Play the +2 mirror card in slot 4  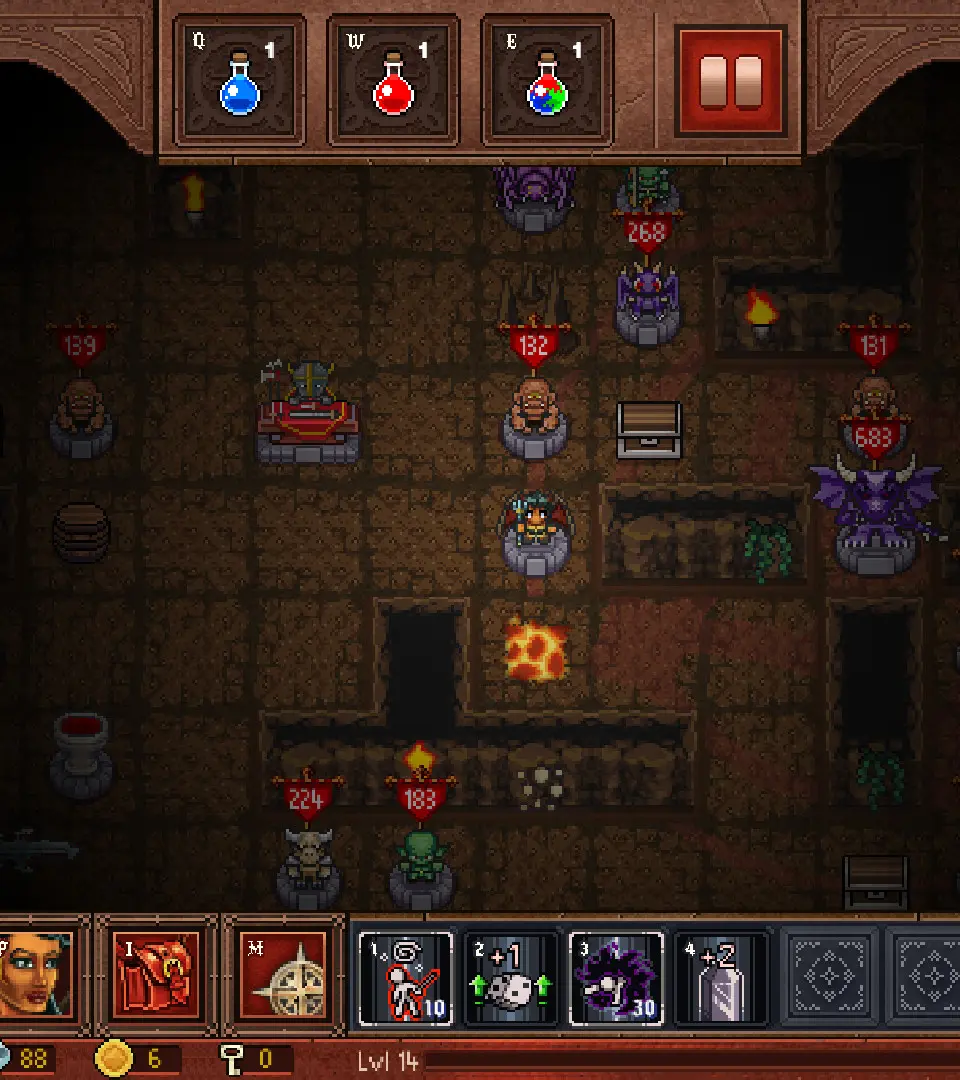[x=719, y=975]
